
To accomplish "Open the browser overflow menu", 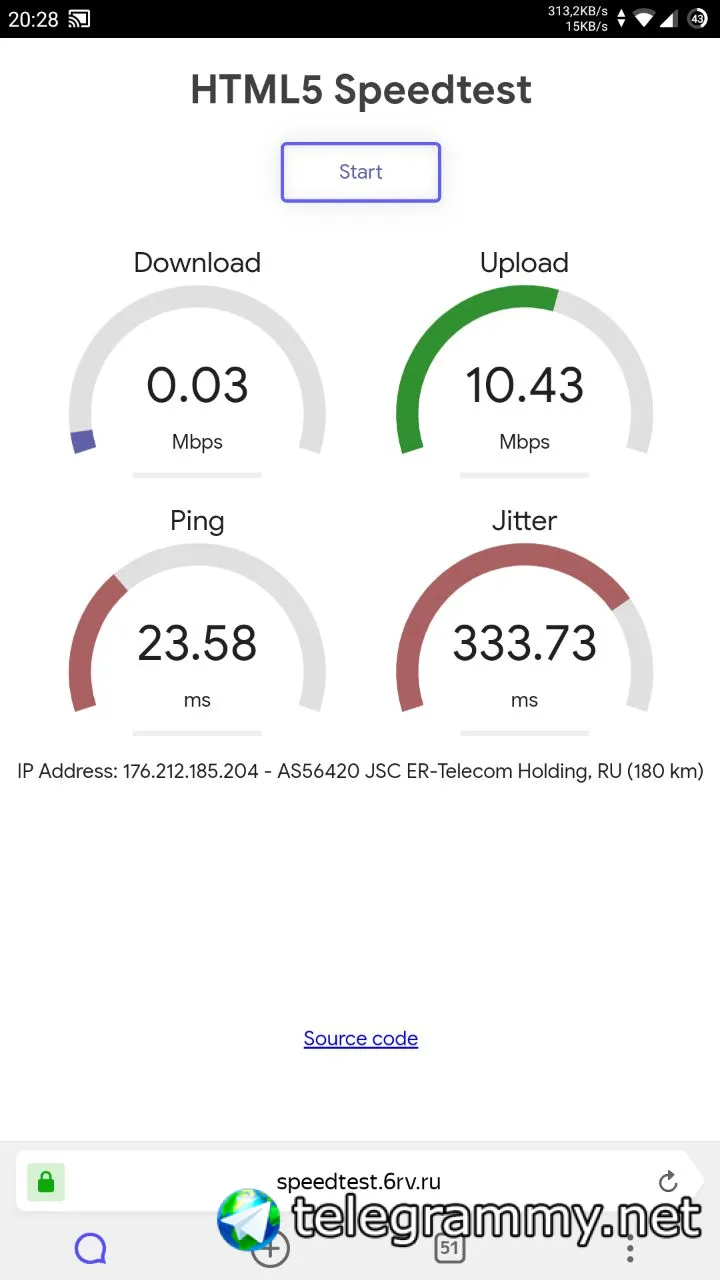I will tap(629, 1247).
